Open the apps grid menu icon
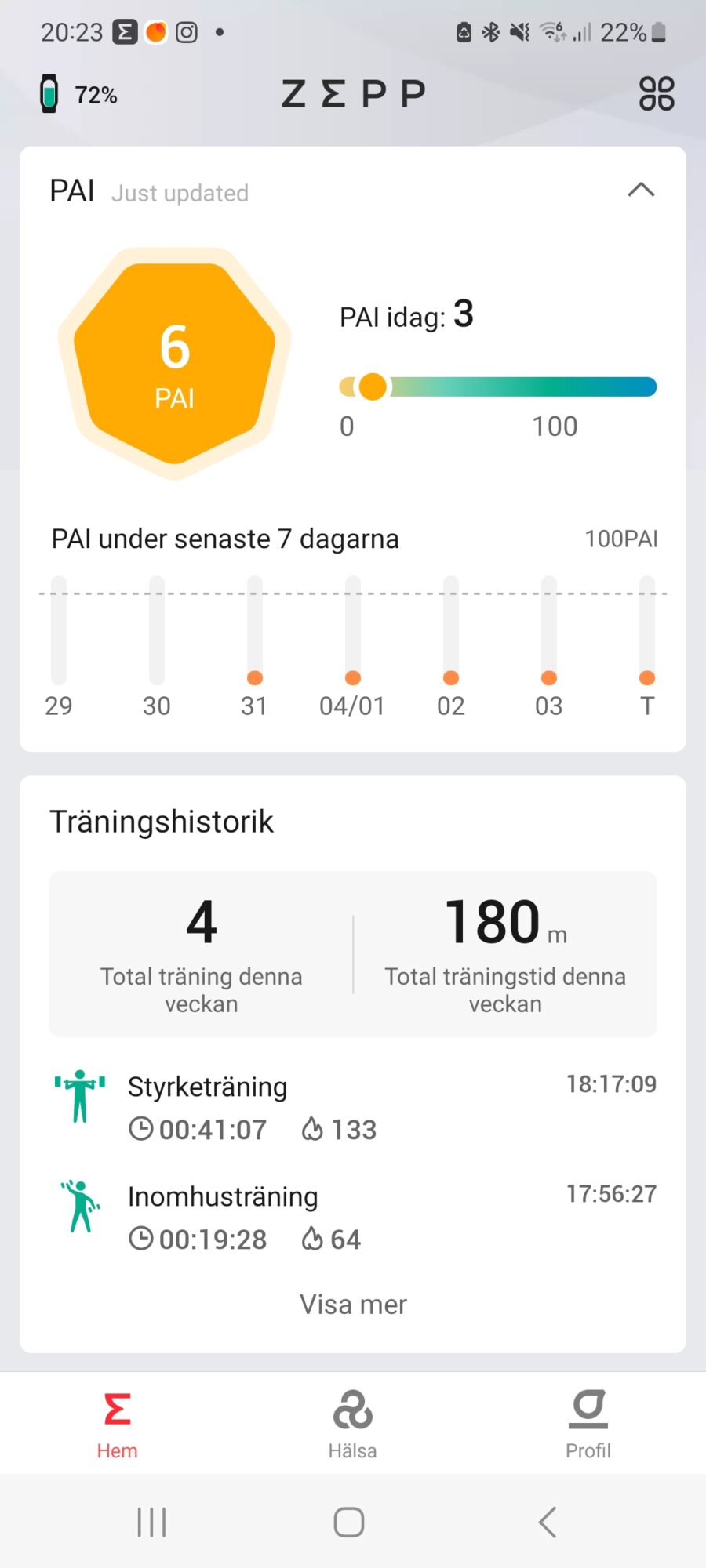 tap(657, 93)
